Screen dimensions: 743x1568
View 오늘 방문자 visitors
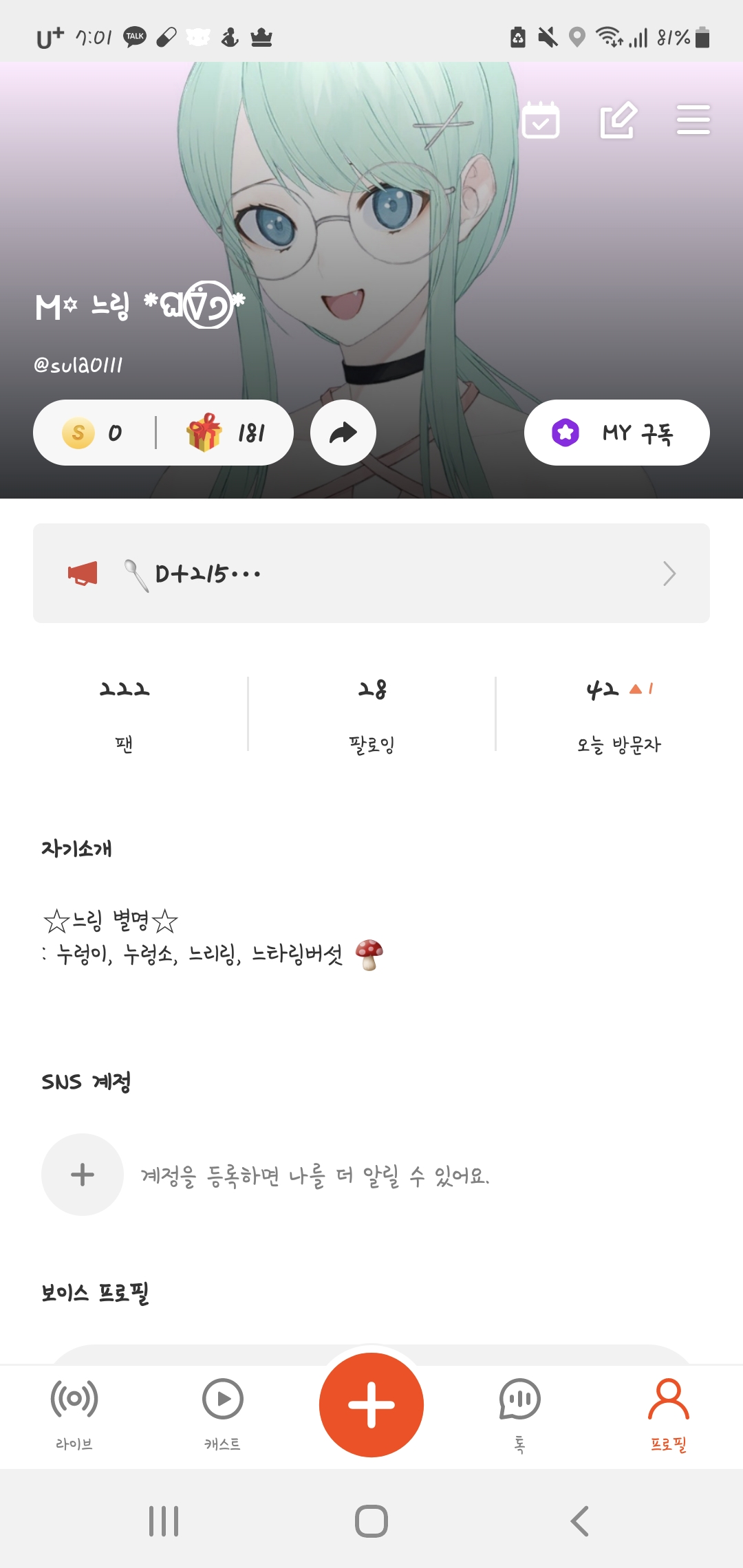coord(618,714)
